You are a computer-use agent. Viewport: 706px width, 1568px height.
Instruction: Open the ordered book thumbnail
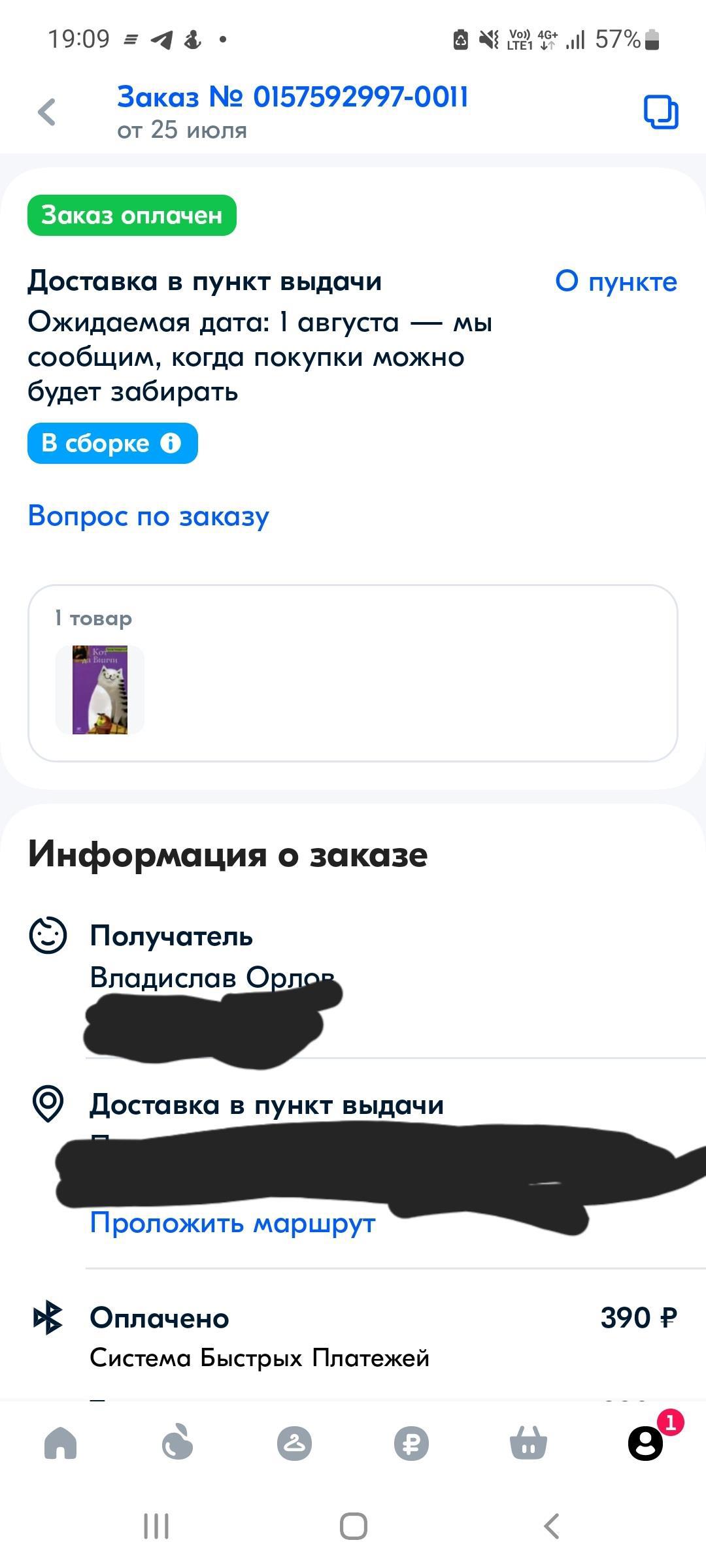pos(100,690)
